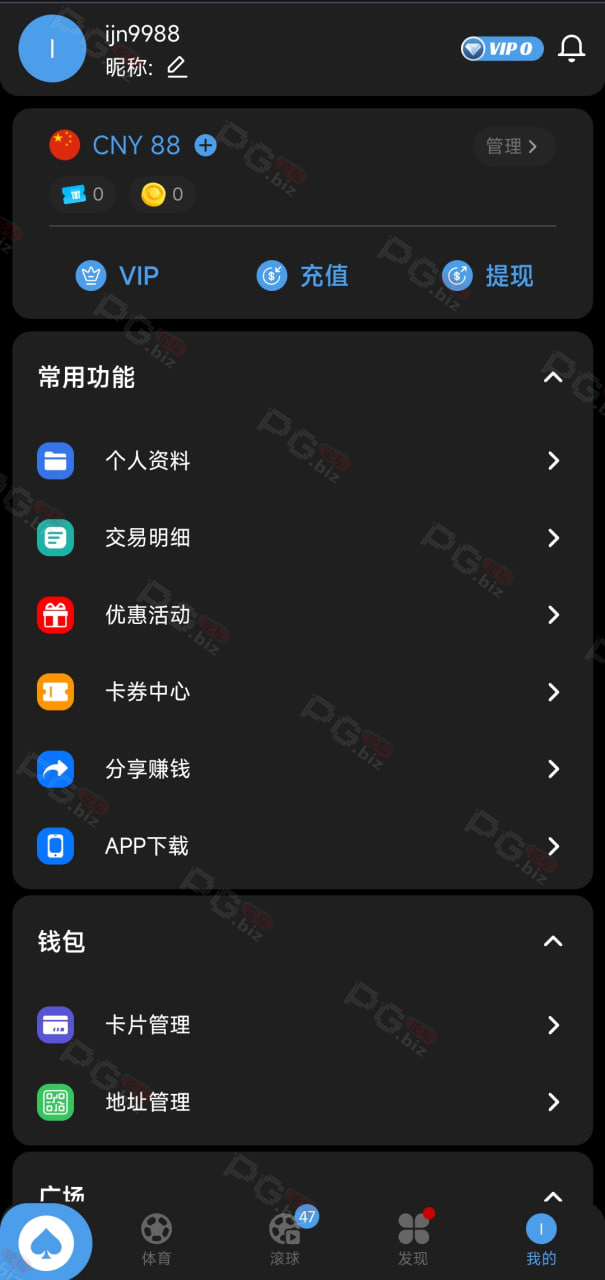Open APP下载 download page
Viewport: 605px width, 1280px height.
point(302,846)
